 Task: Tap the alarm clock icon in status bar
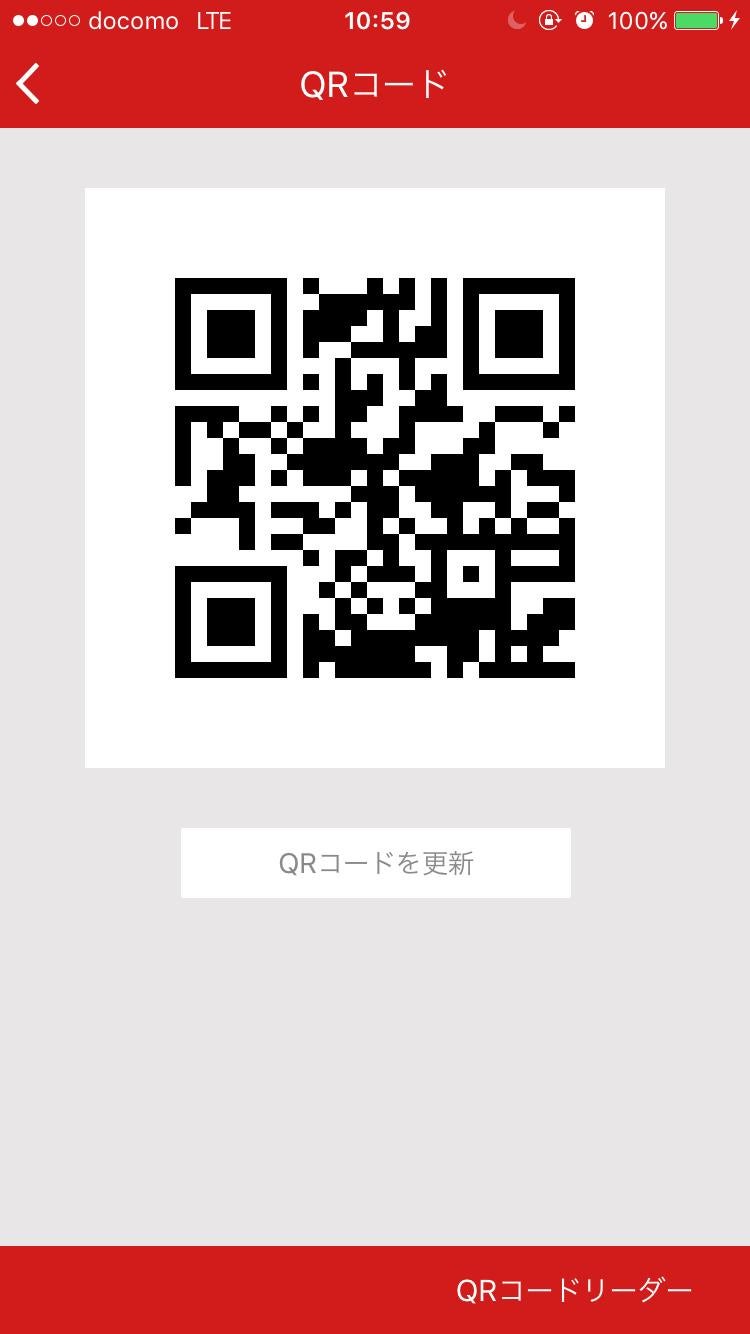582,19
